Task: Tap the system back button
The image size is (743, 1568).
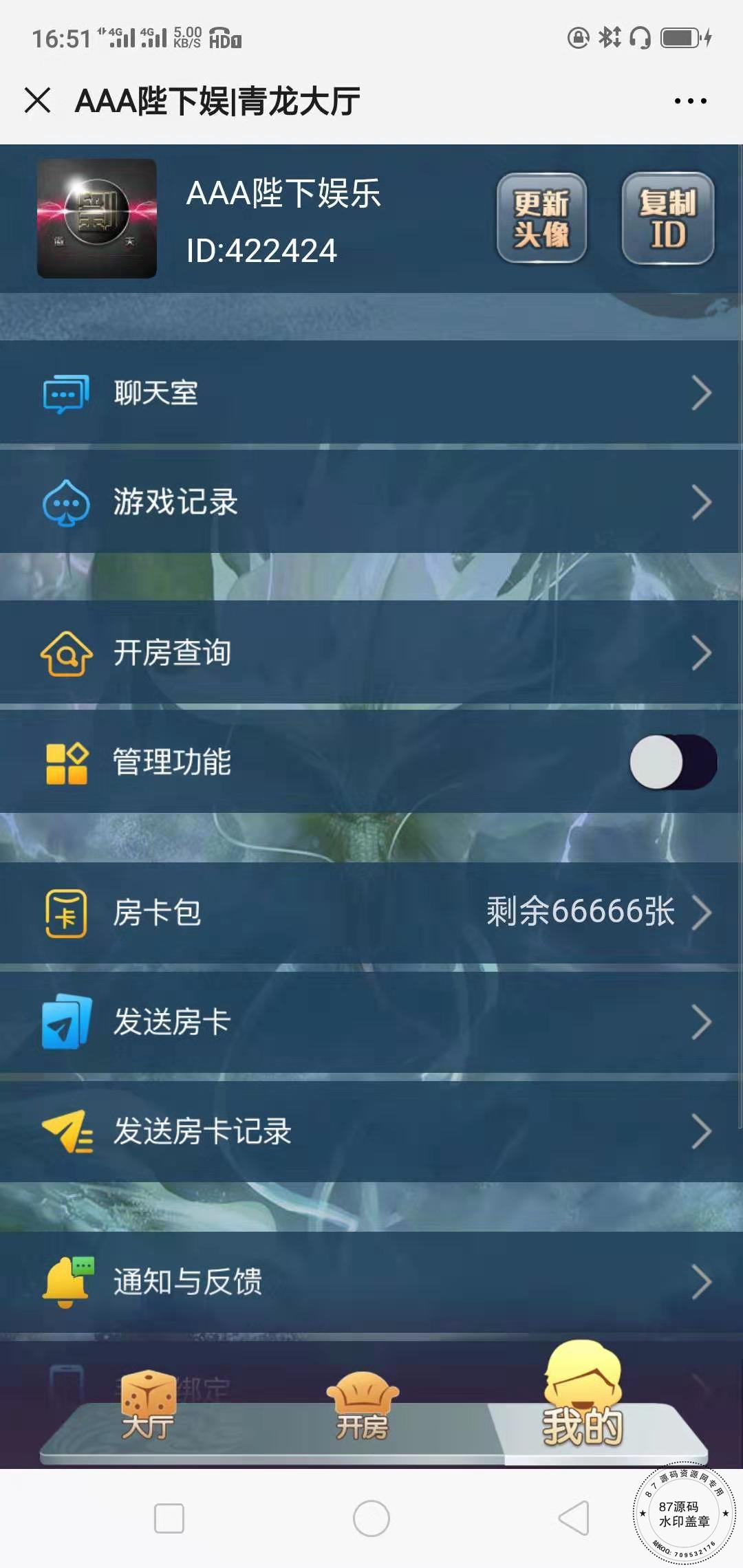Action: tap(574, 1518)
